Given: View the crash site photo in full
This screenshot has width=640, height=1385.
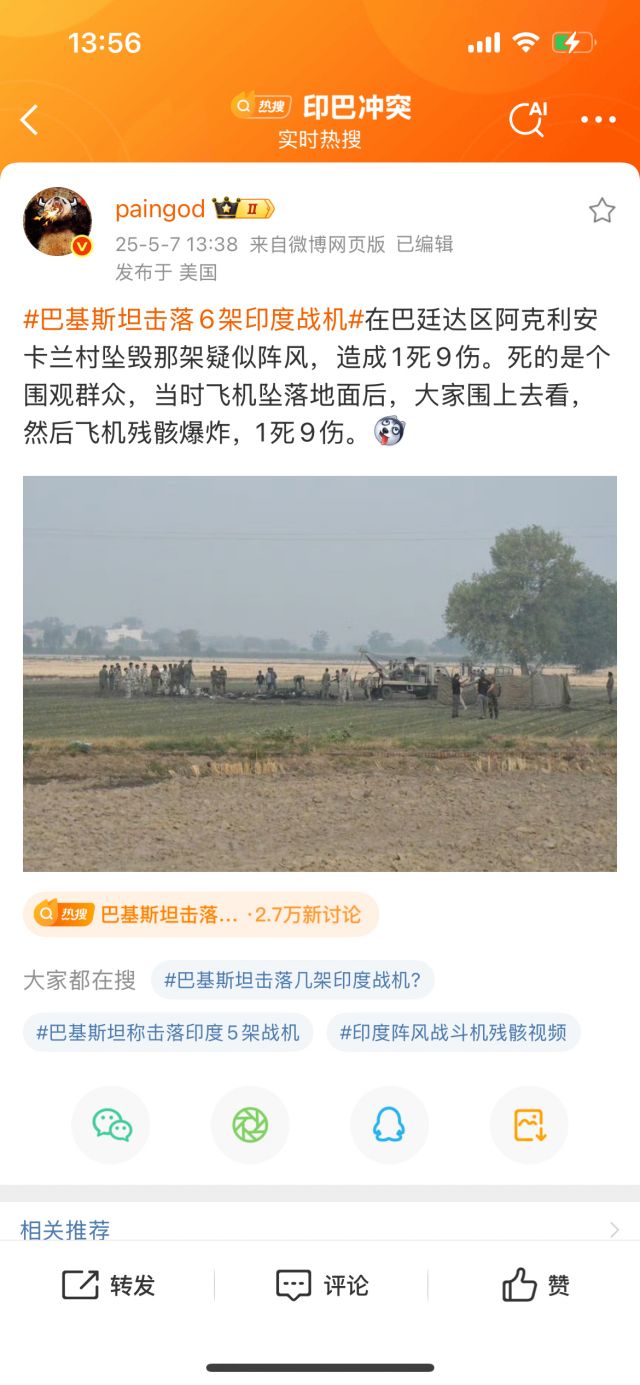Looking at the screenshot, I should pos(320,673).
